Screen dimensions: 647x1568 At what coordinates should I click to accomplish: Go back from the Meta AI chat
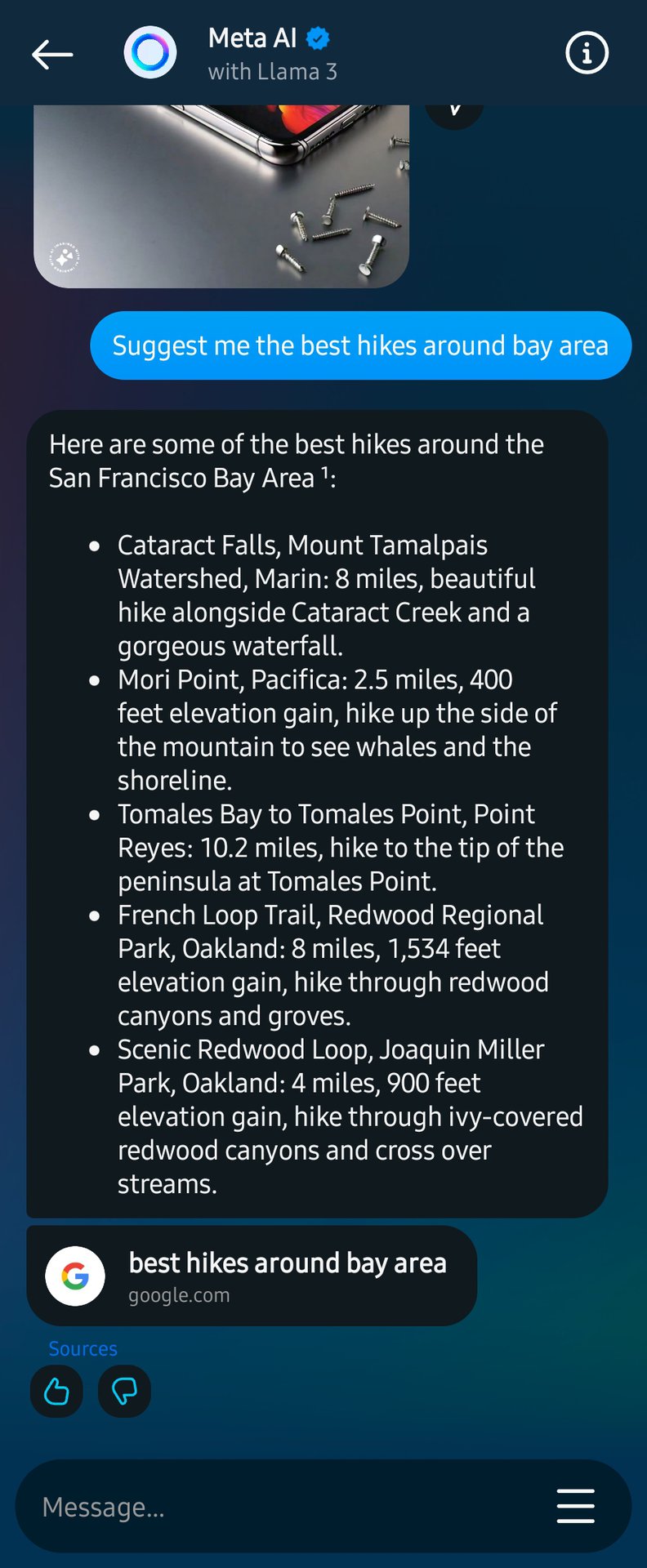tap(52, 55)
